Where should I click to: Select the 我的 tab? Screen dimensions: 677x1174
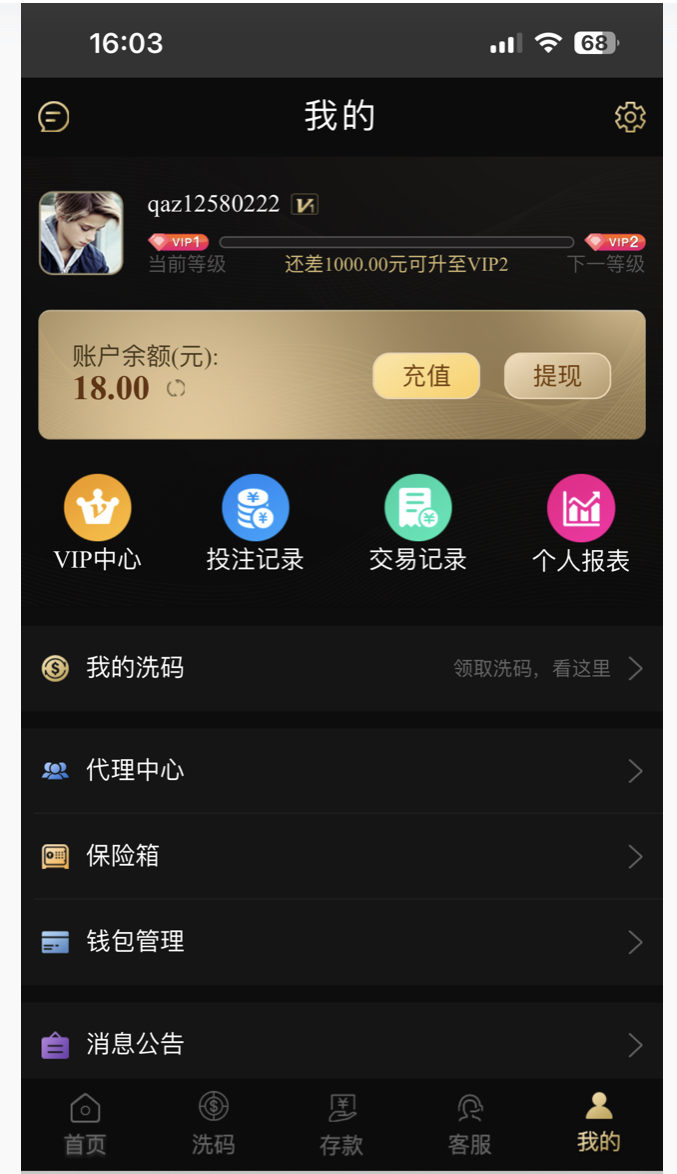[598, 1123]
